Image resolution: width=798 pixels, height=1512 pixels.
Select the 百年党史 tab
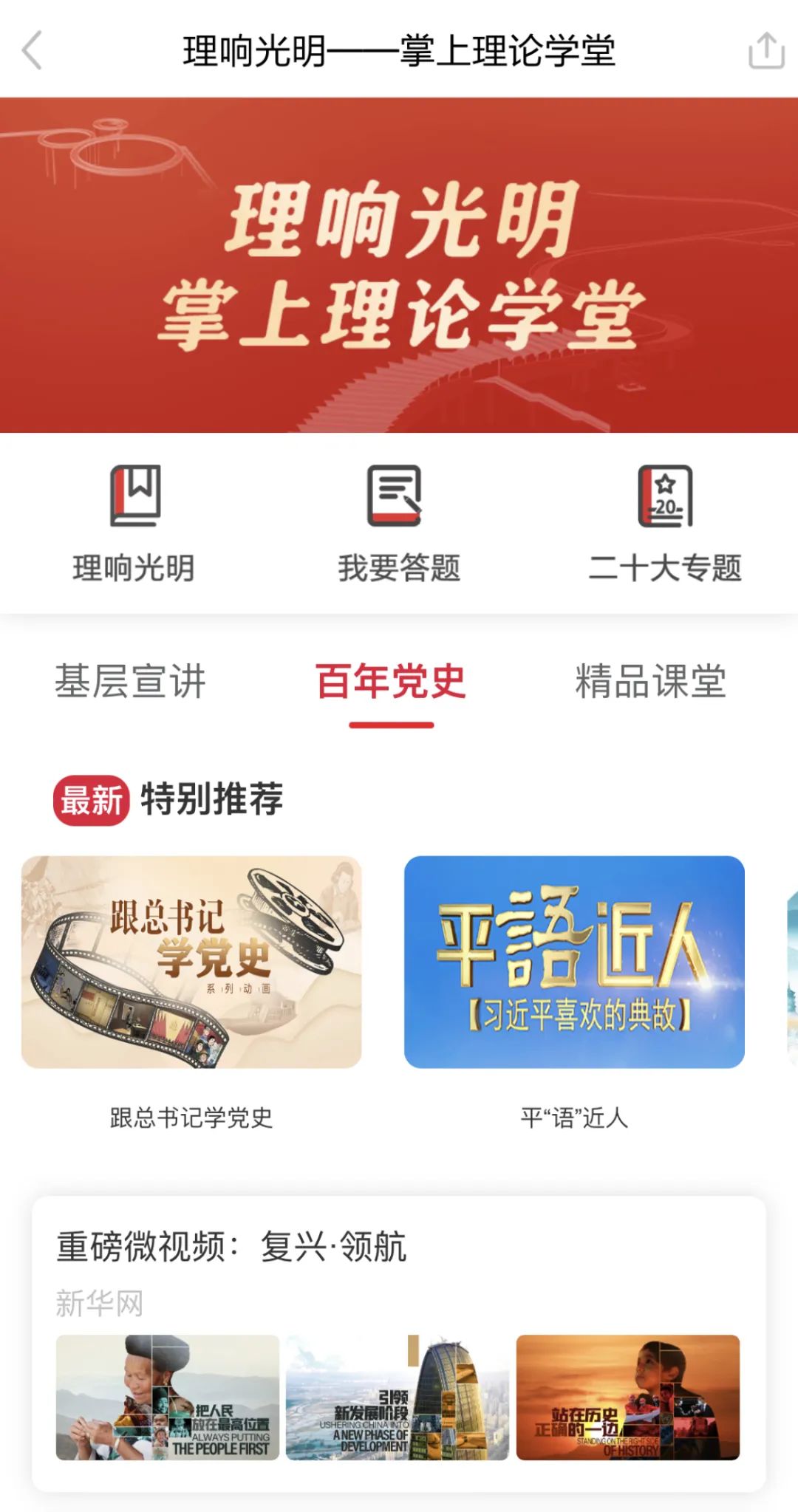point(391,681)
